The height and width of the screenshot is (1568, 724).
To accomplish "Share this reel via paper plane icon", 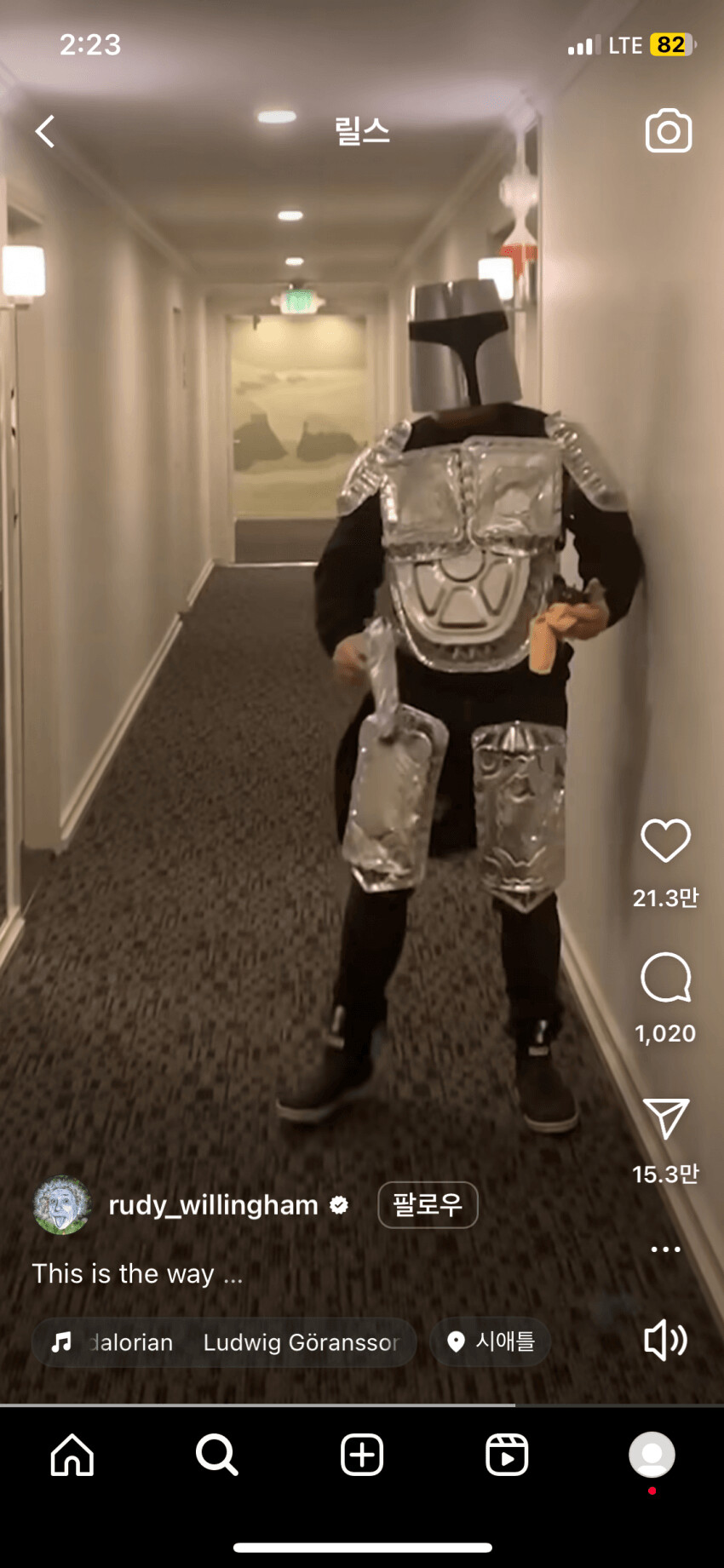I will point(665,1118).
